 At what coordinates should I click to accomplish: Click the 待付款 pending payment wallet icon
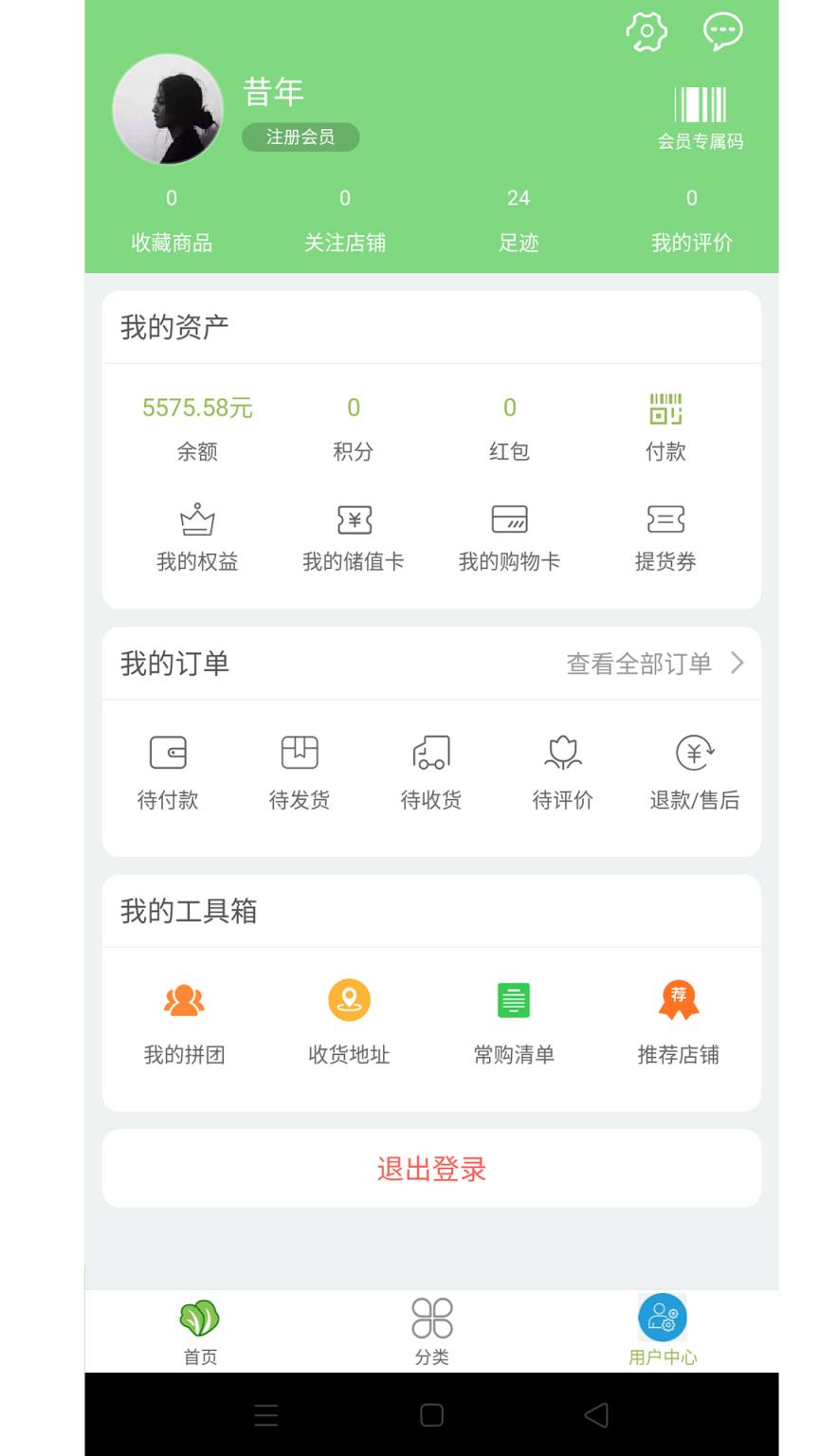click(x=169, y=753)
